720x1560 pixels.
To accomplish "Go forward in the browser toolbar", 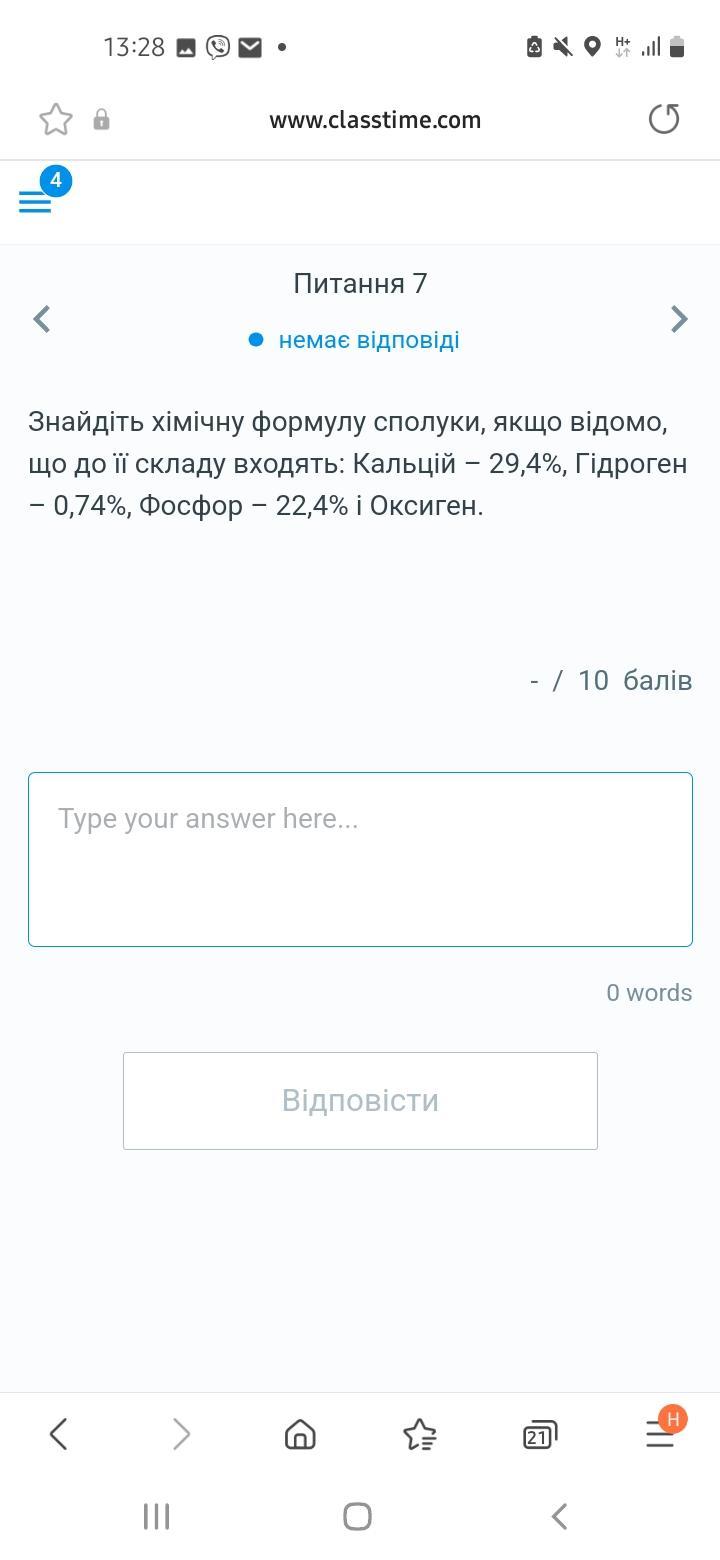I will [x=181, y=1434].
